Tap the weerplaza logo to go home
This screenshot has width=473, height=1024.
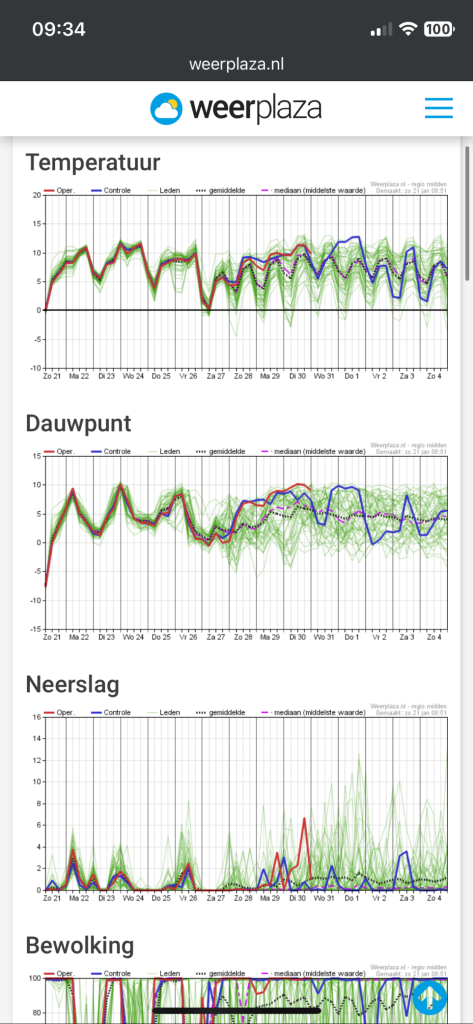tap(236, 108)
